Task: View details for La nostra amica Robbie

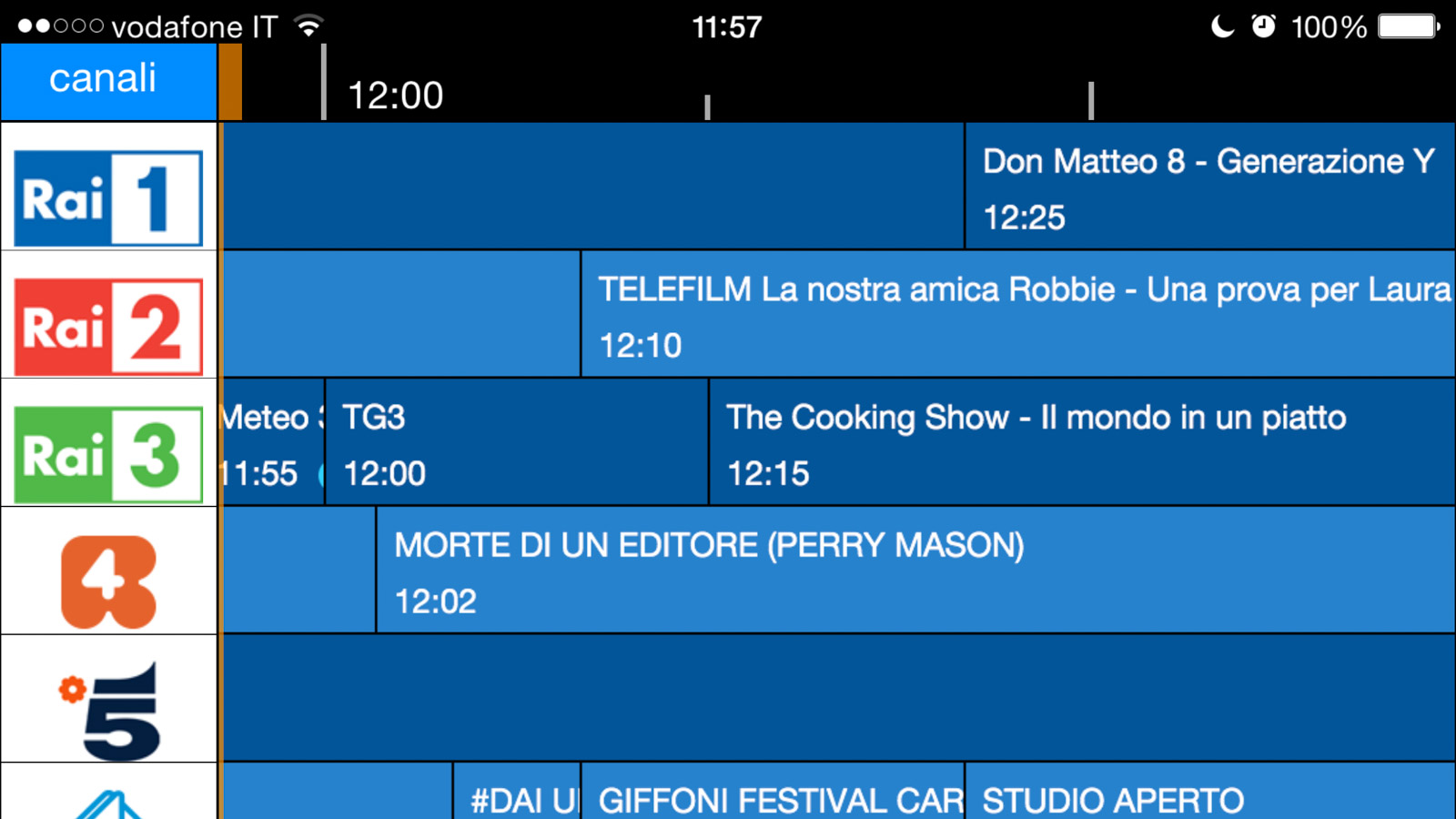Action: pos(1017,315)
